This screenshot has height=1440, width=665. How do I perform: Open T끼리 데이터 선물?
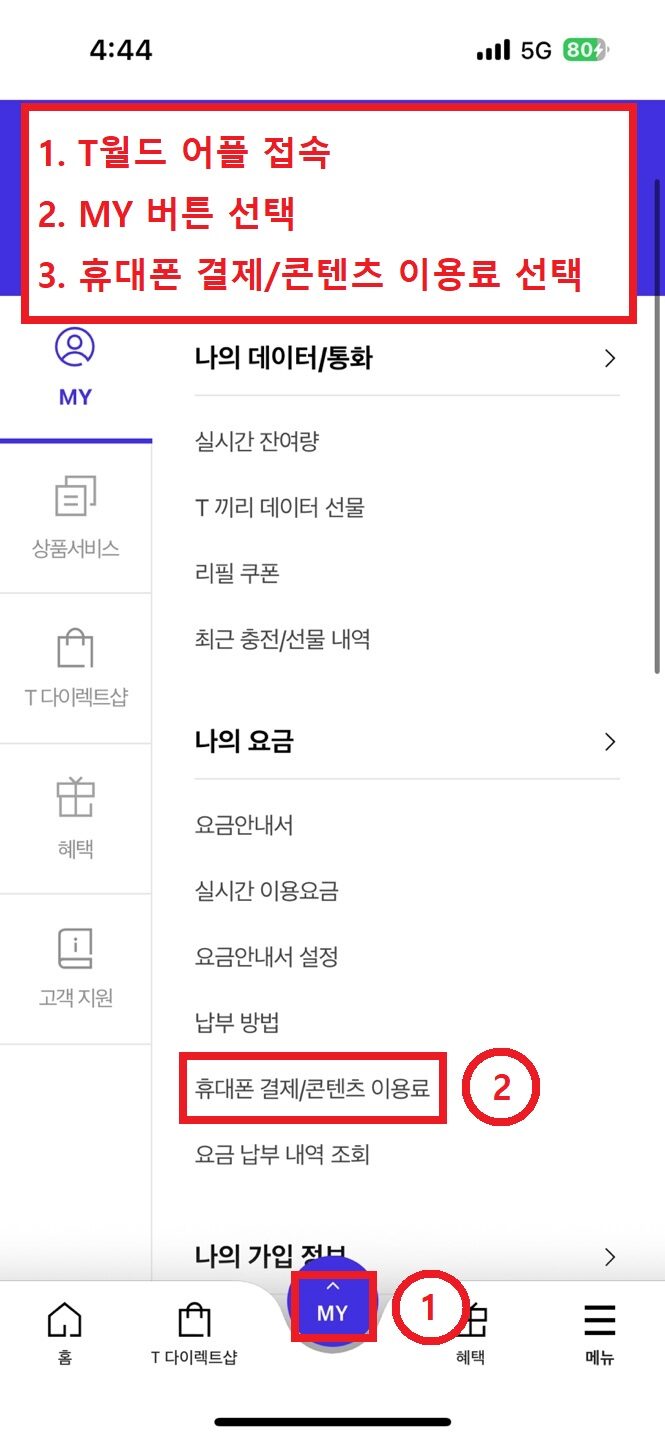point(280,507)
